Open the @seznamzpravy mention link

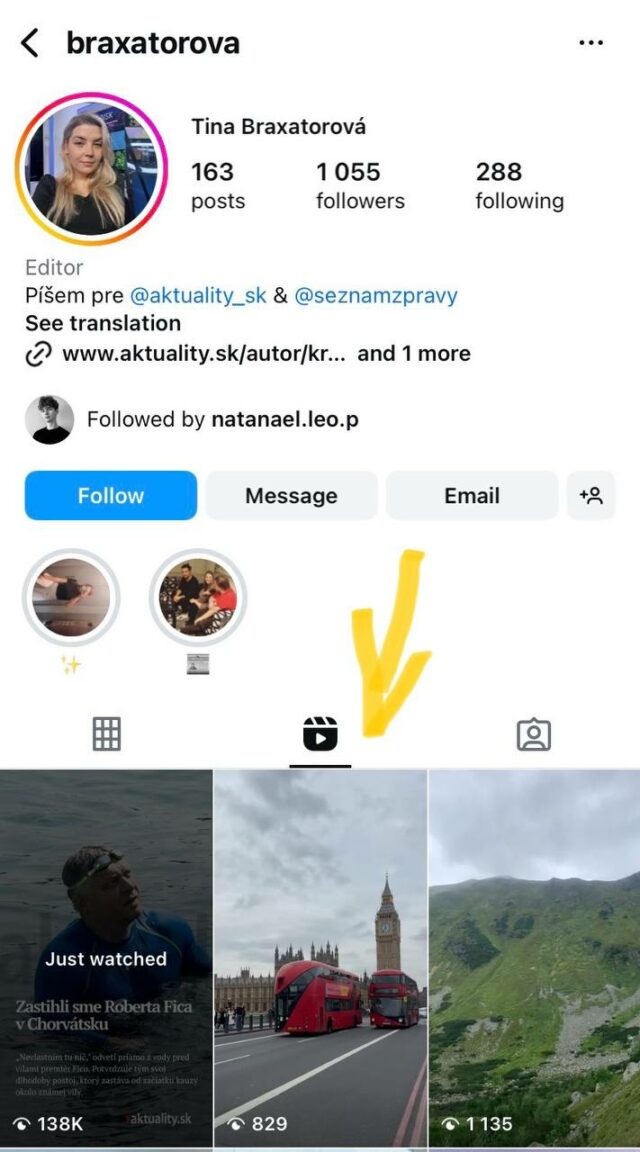point(376,295)
